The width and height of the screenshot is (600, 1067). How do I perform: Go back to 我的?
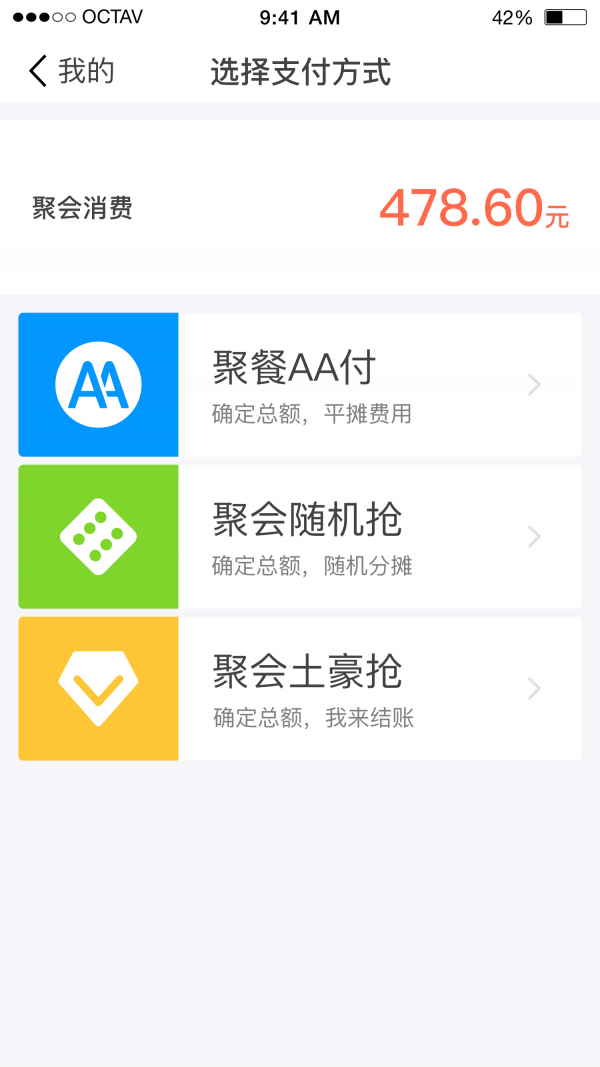coord(70,72)
